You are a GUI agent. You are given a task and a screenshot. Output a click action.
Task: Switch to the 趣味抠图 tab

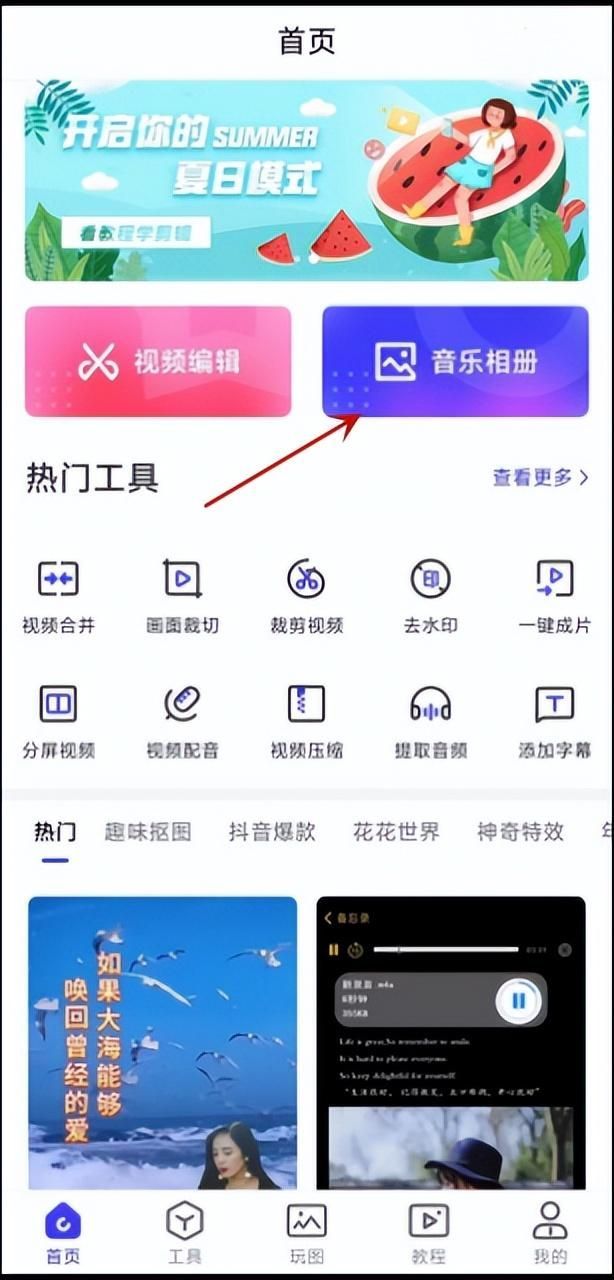coord(147,832)
